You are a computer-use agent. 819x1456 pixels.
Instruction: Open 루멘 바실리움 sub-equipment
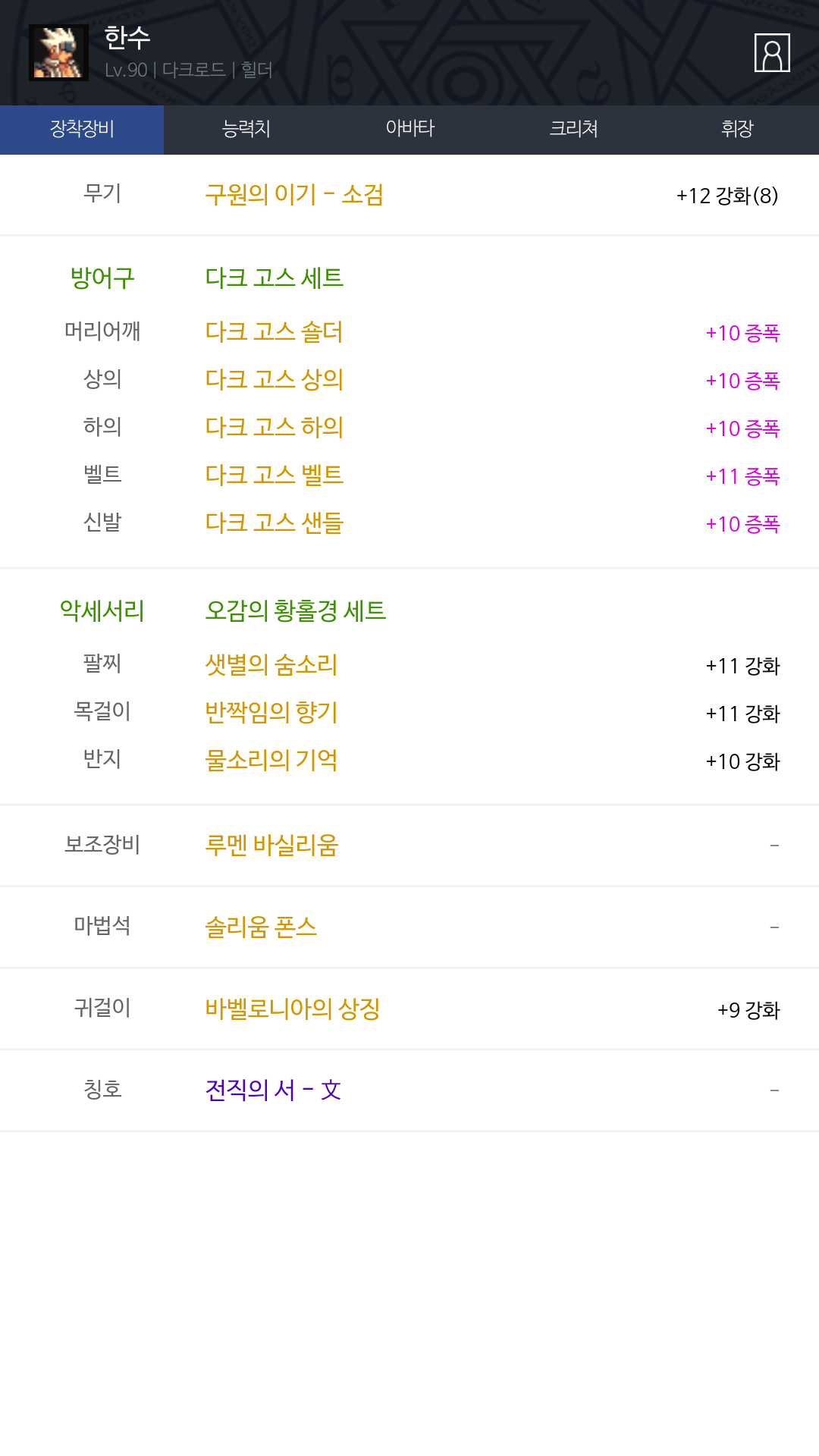point(271,845)
